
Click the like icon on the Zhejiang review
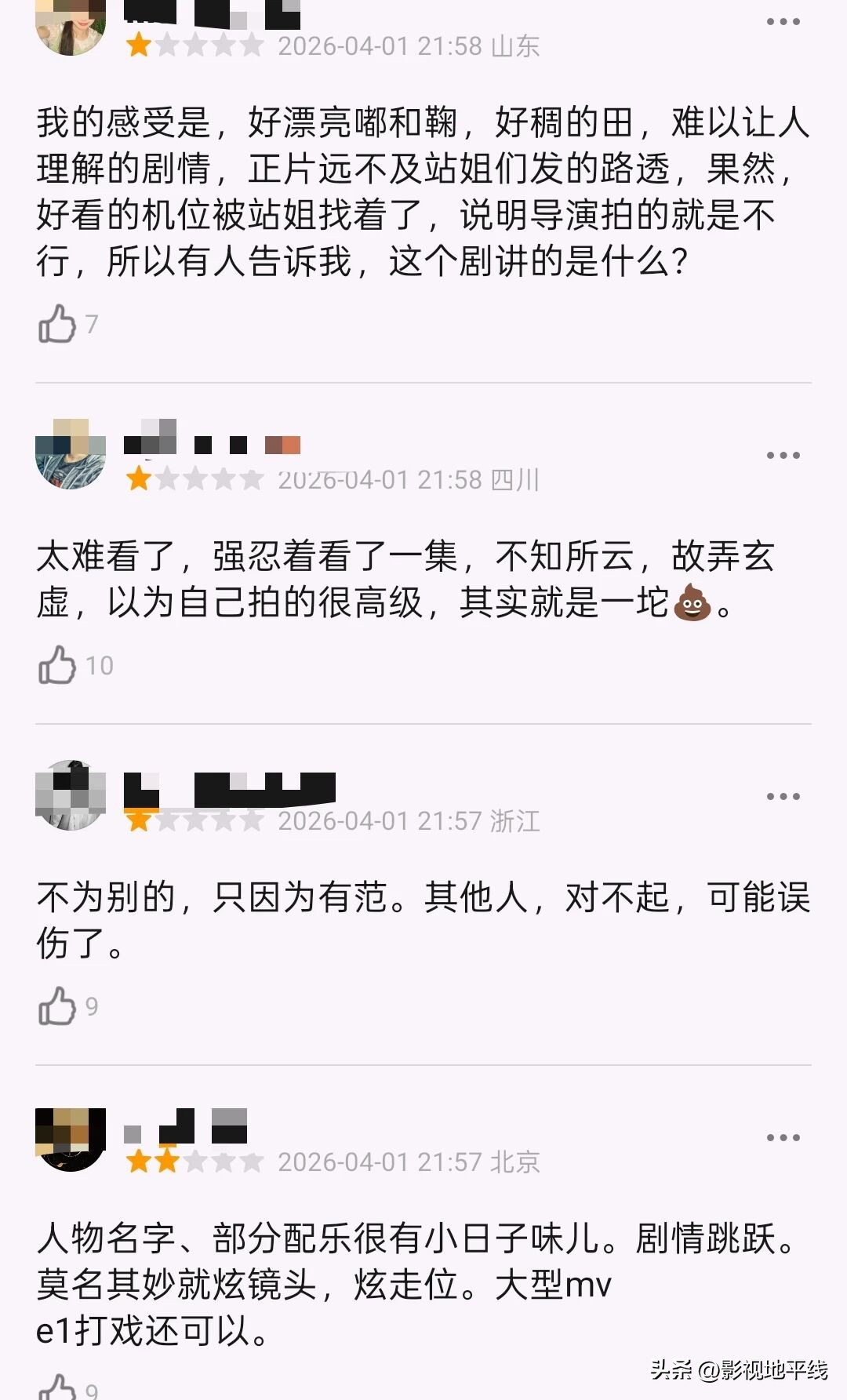pos(55,1006)
